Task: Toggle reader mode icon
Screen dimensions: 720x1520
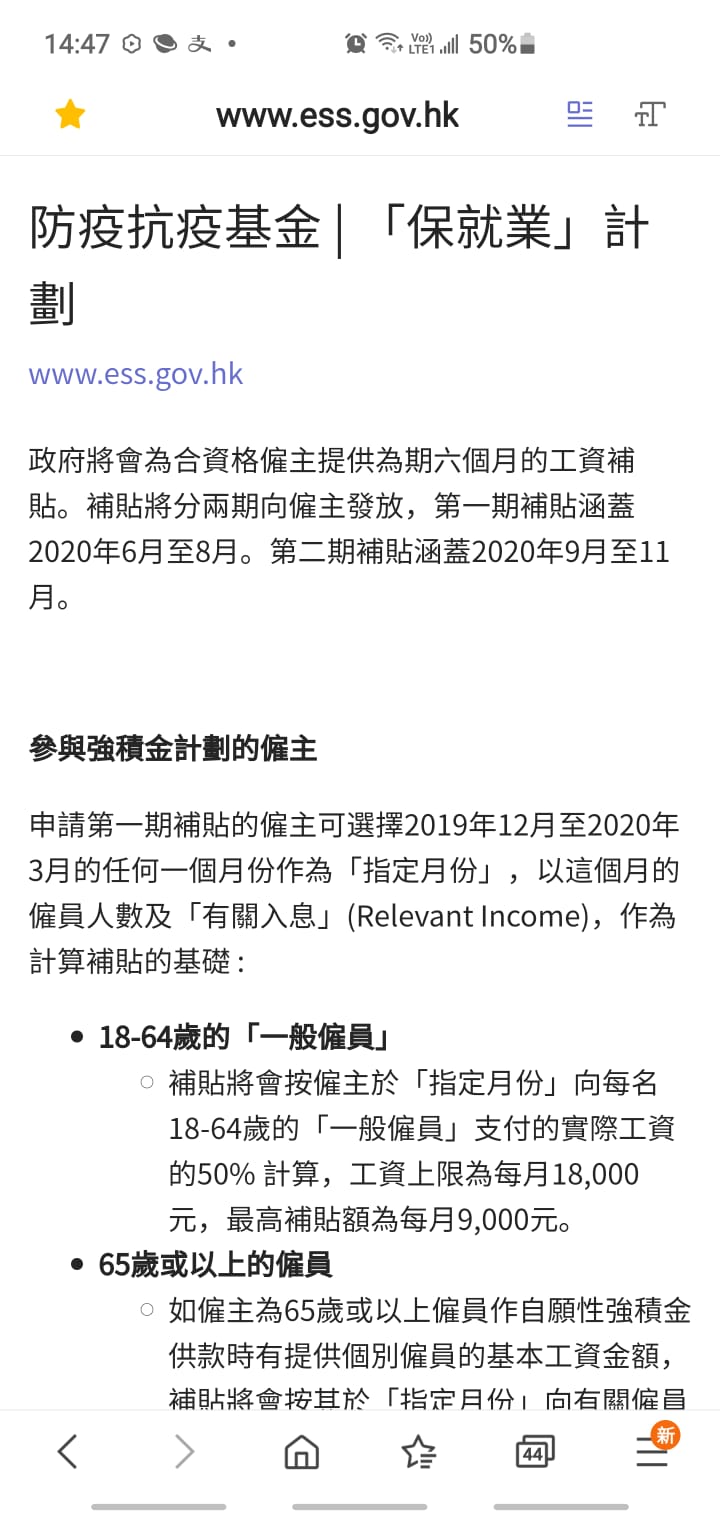Action: [x=580, y=115]
